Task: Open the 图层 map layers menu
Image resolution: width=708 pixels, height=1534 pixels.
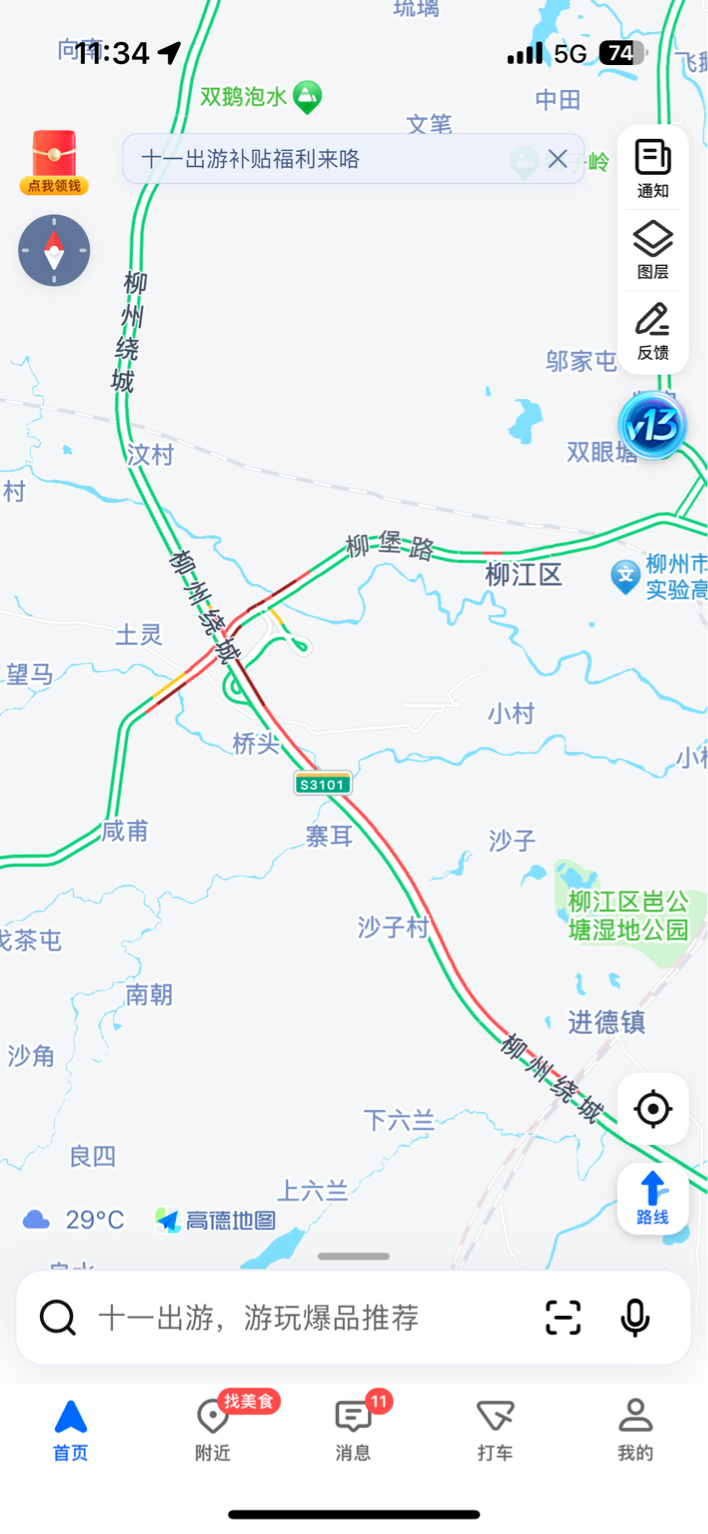Action: [653, 250]
